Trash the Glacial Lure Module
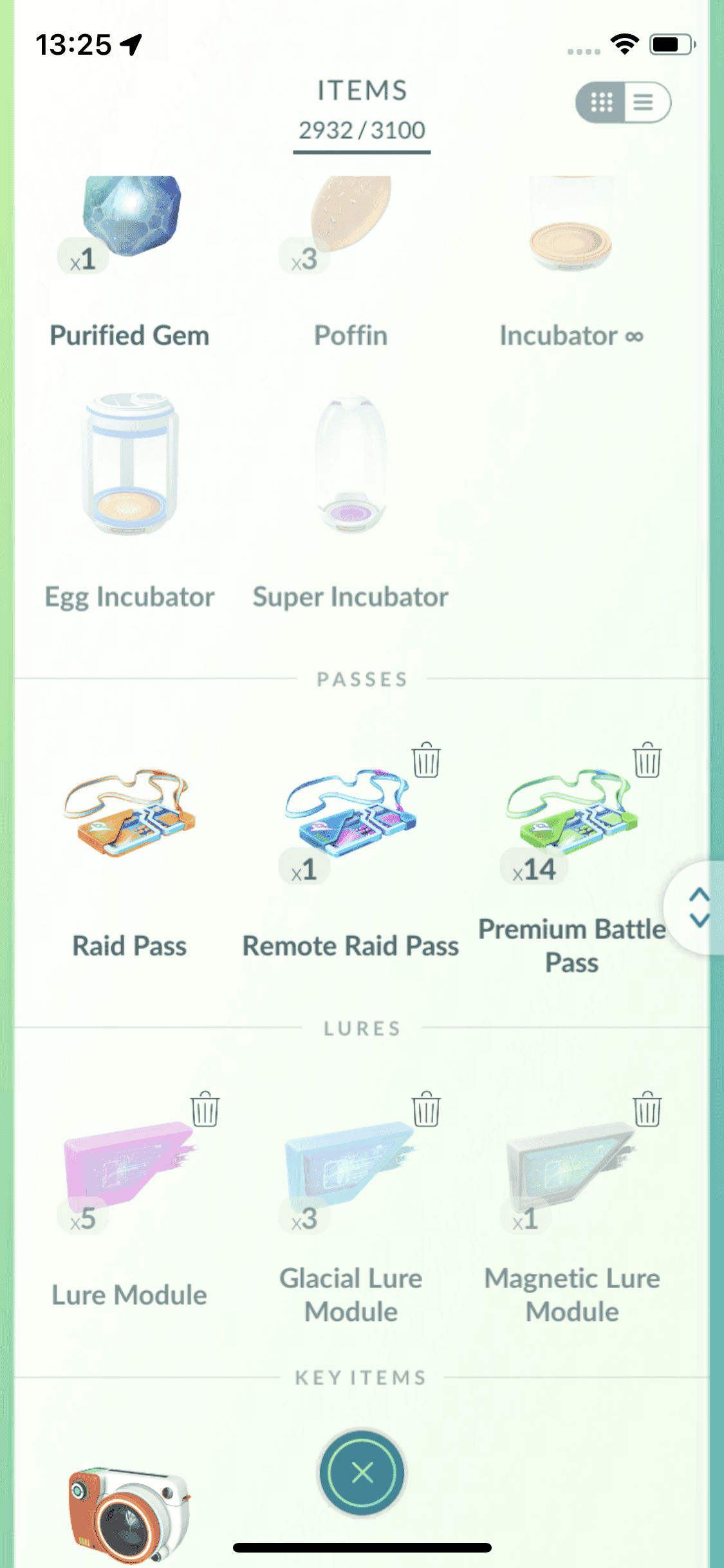Image resolution: width=724 pixels, height=1568 pixels. (x=426, y=1109)
